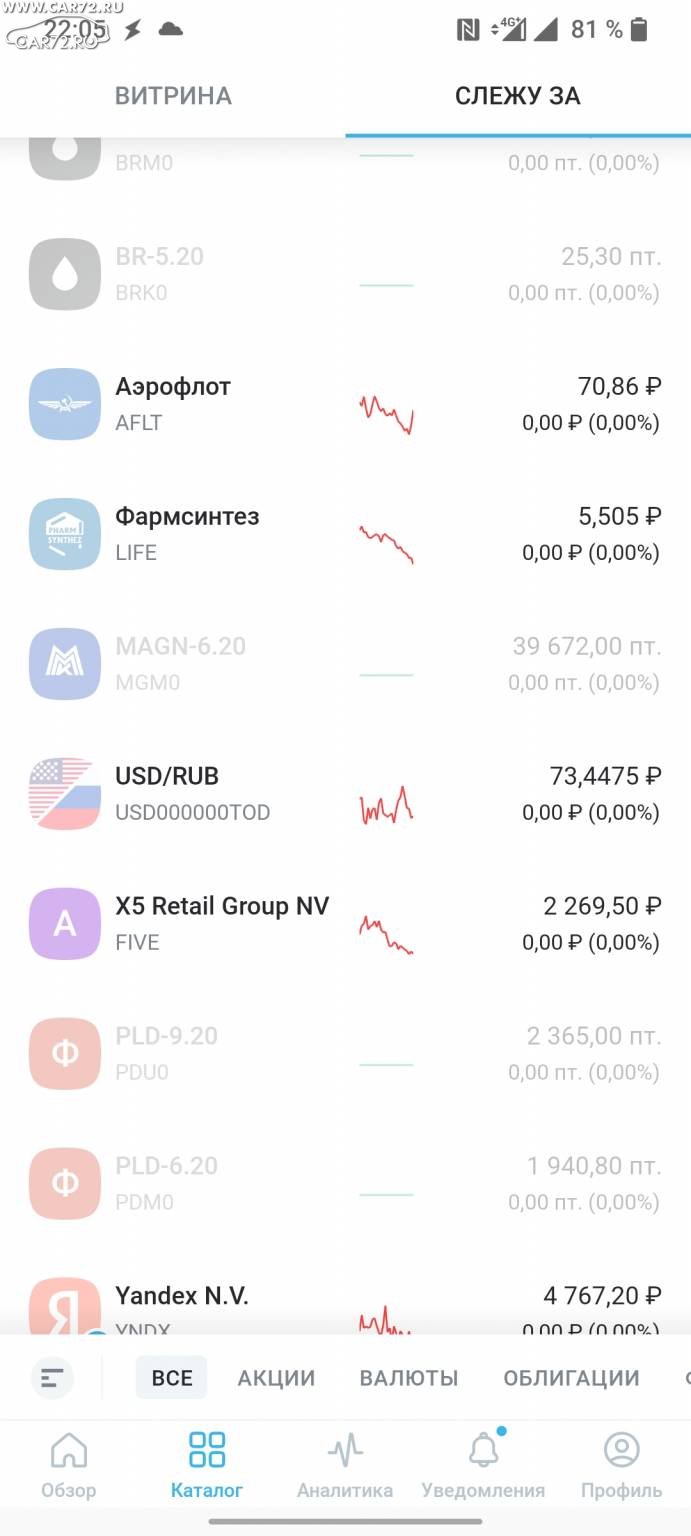Open the Каталог tab
Screen dimensions: 691x1536
tap(207, 1465)
